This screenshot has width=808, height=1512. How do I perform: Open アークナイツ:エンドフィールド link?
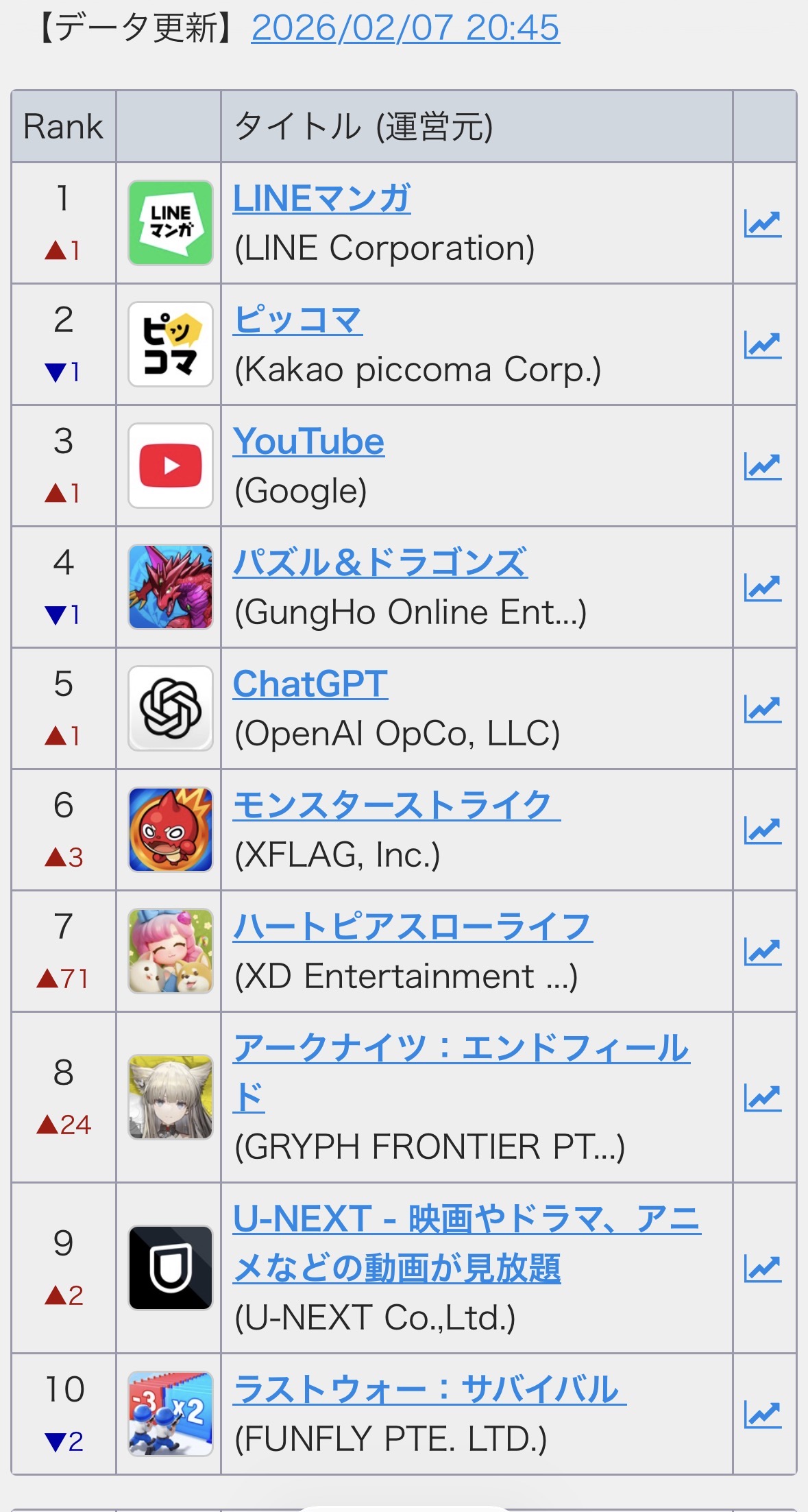[x=461, y=1049]
